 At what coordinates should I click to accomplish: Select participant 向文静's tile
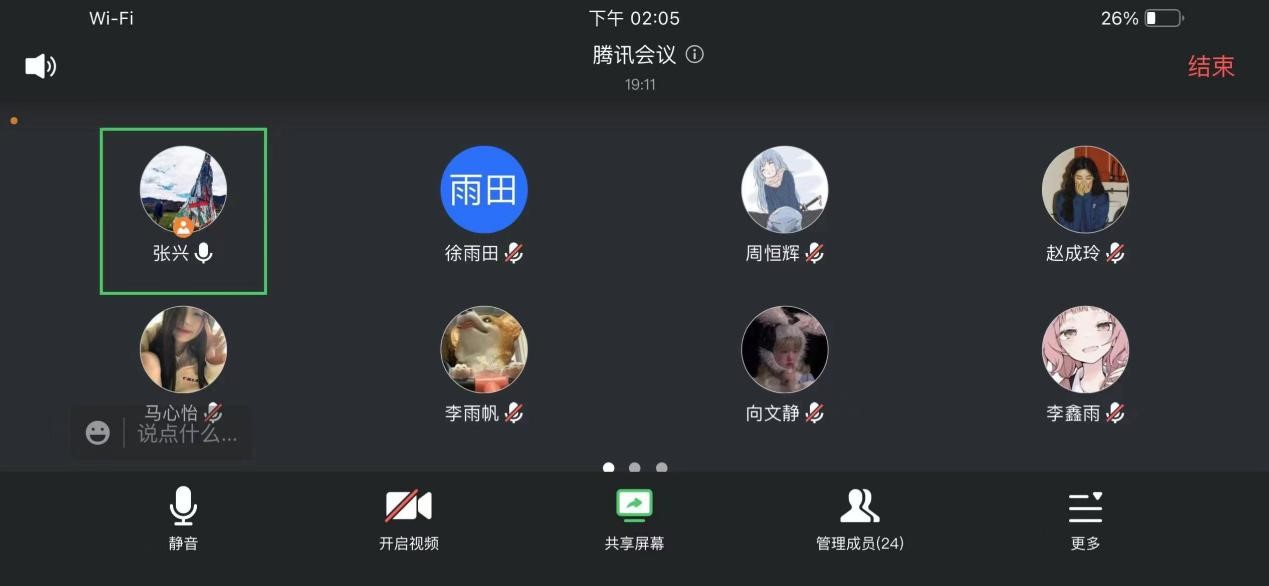click(x=784, y=365)
